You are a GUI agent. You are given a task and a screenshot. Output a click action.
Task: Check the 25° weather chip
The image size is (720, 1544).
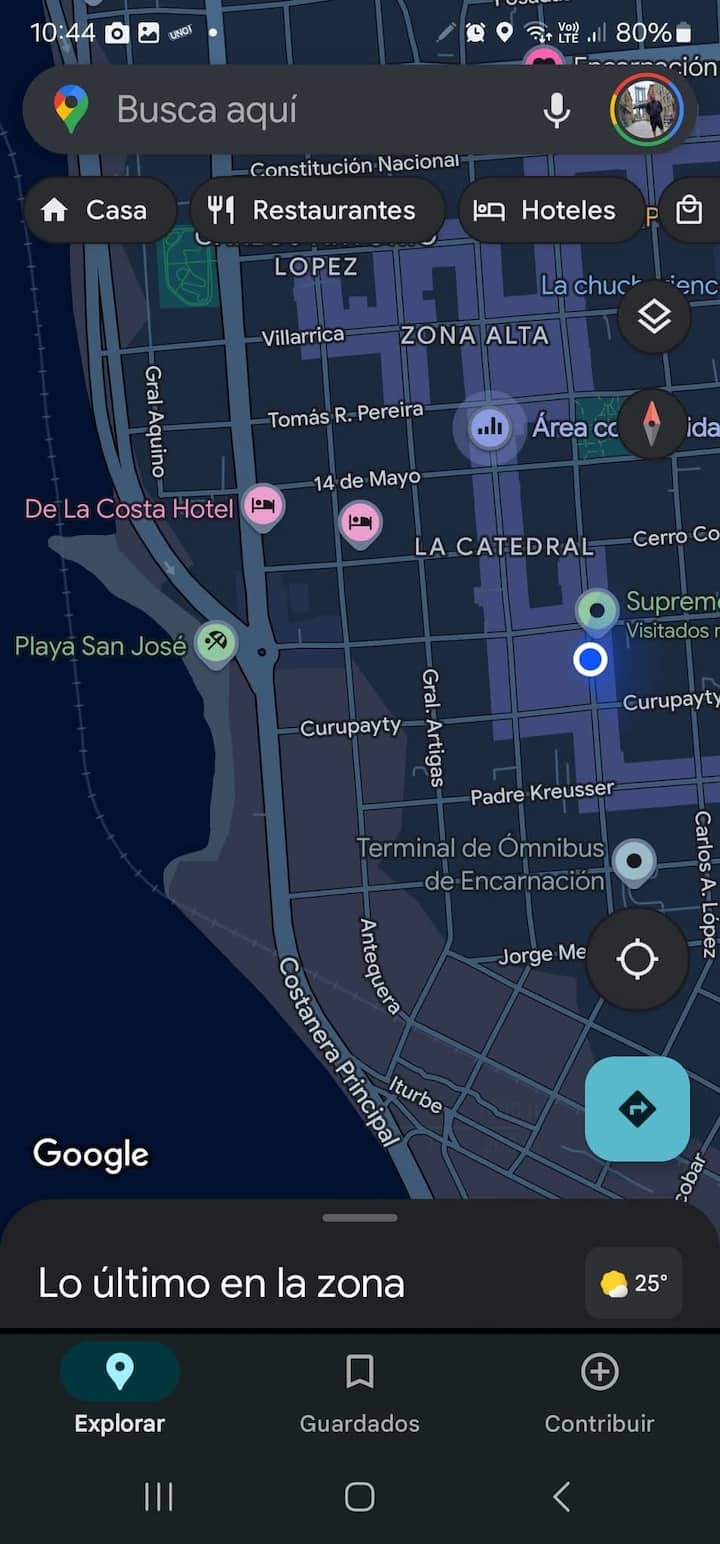point(634,1283)
